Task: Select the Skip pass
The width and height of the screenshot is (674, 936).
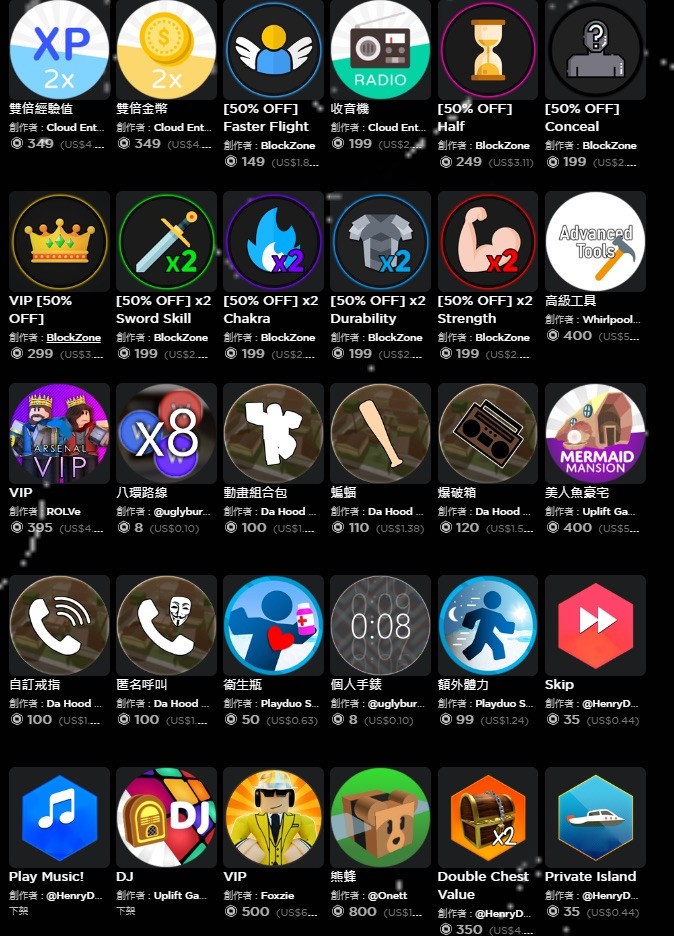Action: click(595, 625)
